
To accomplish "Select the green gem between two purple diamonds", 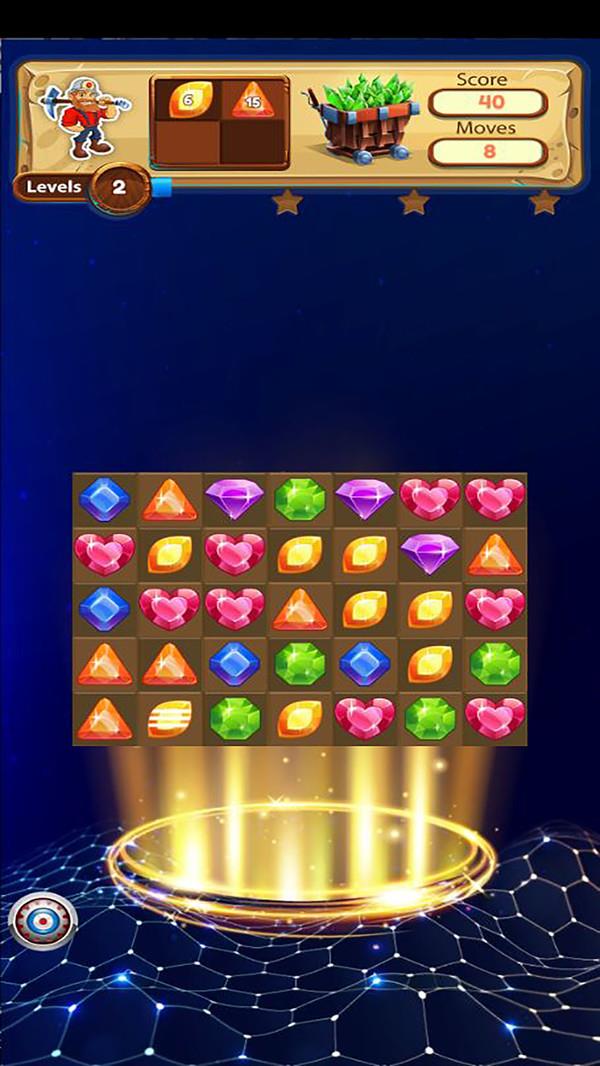I will [x=300, y=499].
